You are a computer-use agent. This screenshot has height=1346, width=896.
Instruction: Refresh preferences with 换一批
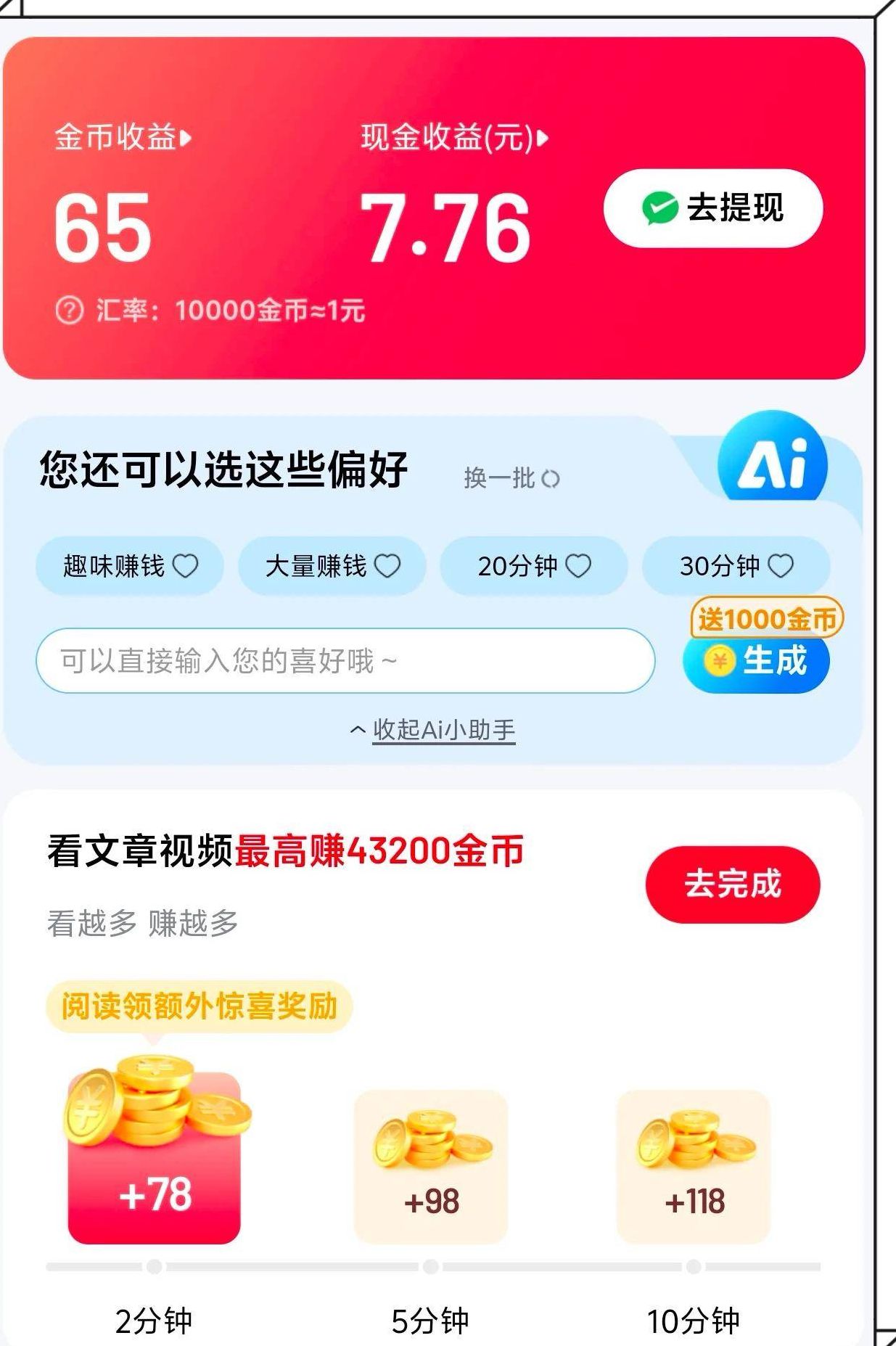click(x=511, y=478)
